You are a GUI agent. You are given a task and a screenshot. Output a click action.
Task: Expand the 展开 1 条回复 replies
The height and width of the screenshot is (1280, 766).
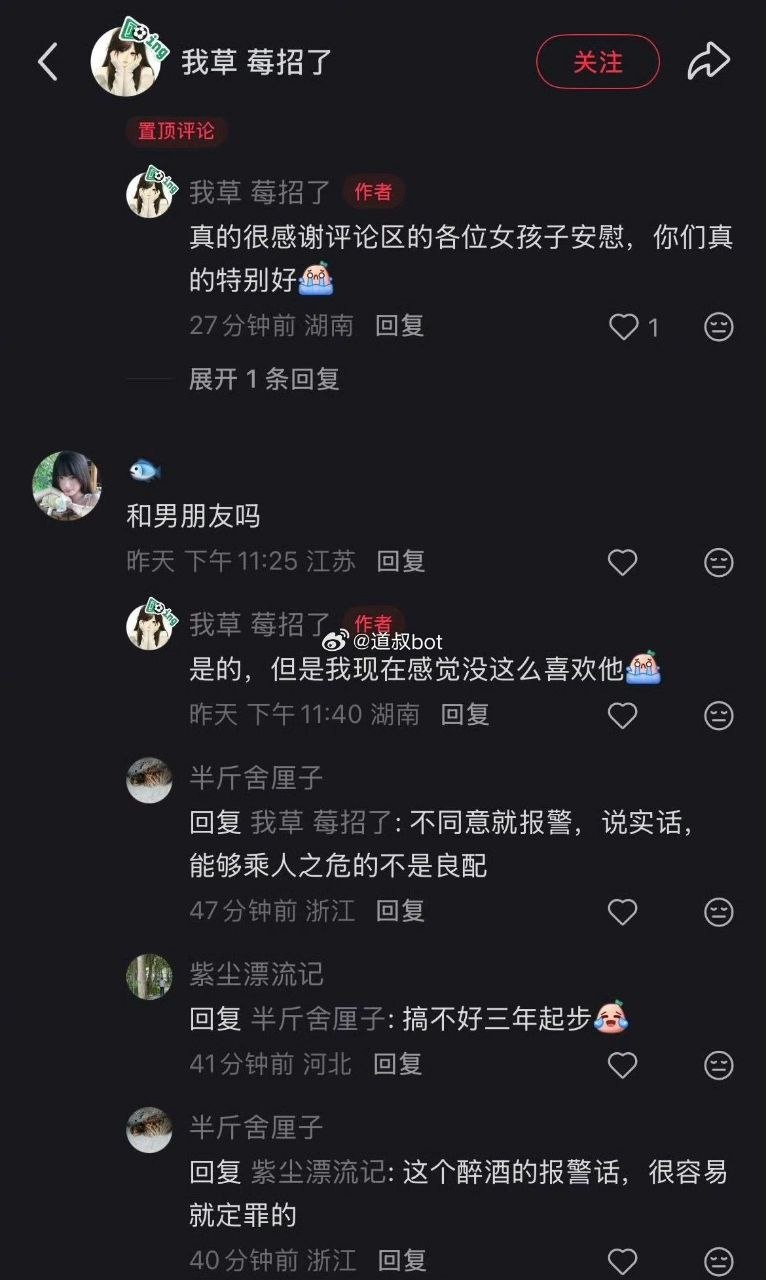264,379
